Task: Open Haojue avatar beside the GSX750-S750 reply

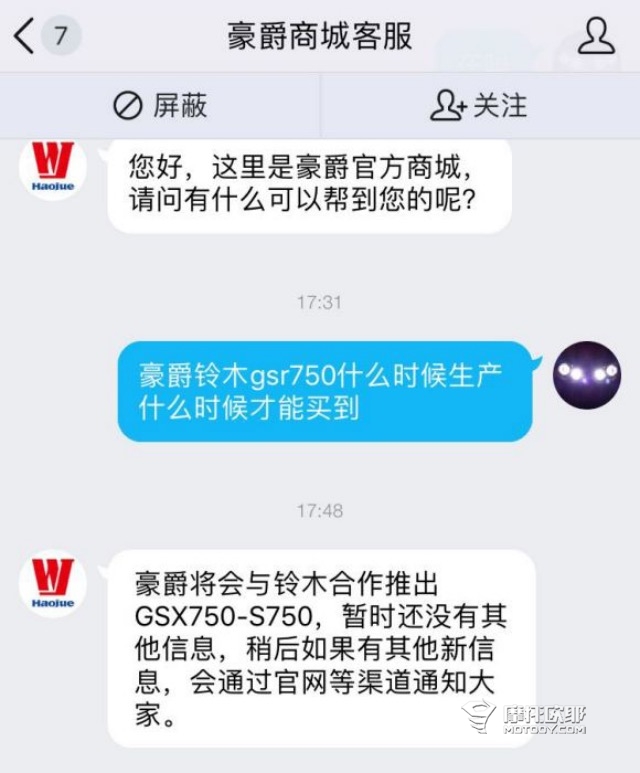Action: tap(53, 583)
